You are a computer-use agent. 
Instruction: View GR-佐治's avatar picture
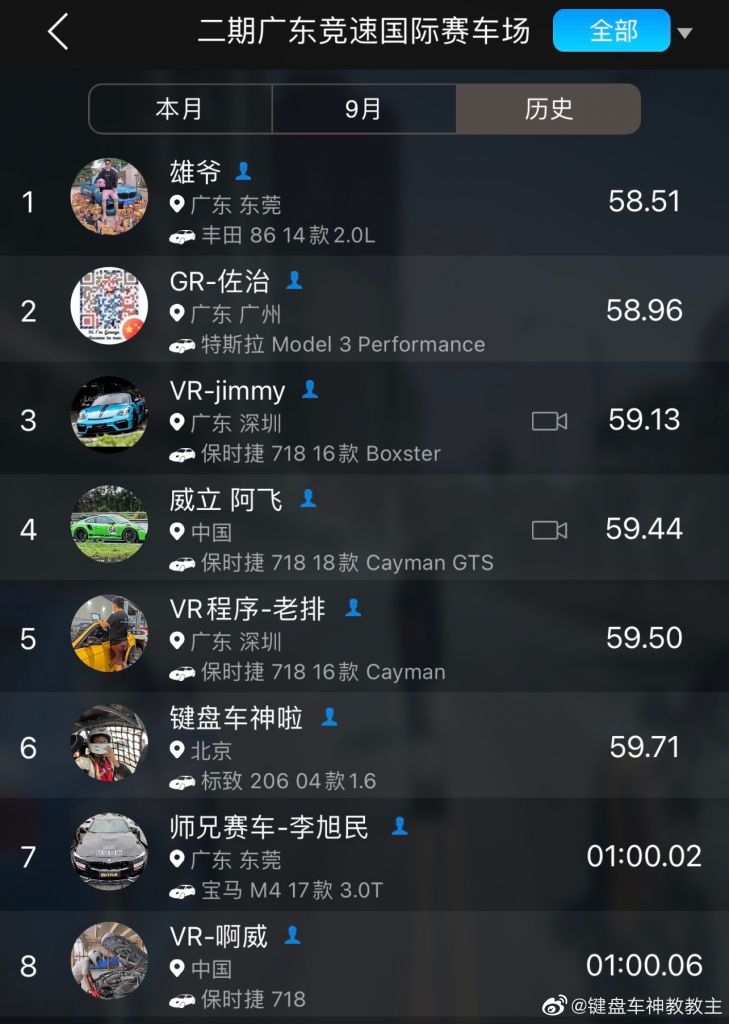[x=108, y=307]
